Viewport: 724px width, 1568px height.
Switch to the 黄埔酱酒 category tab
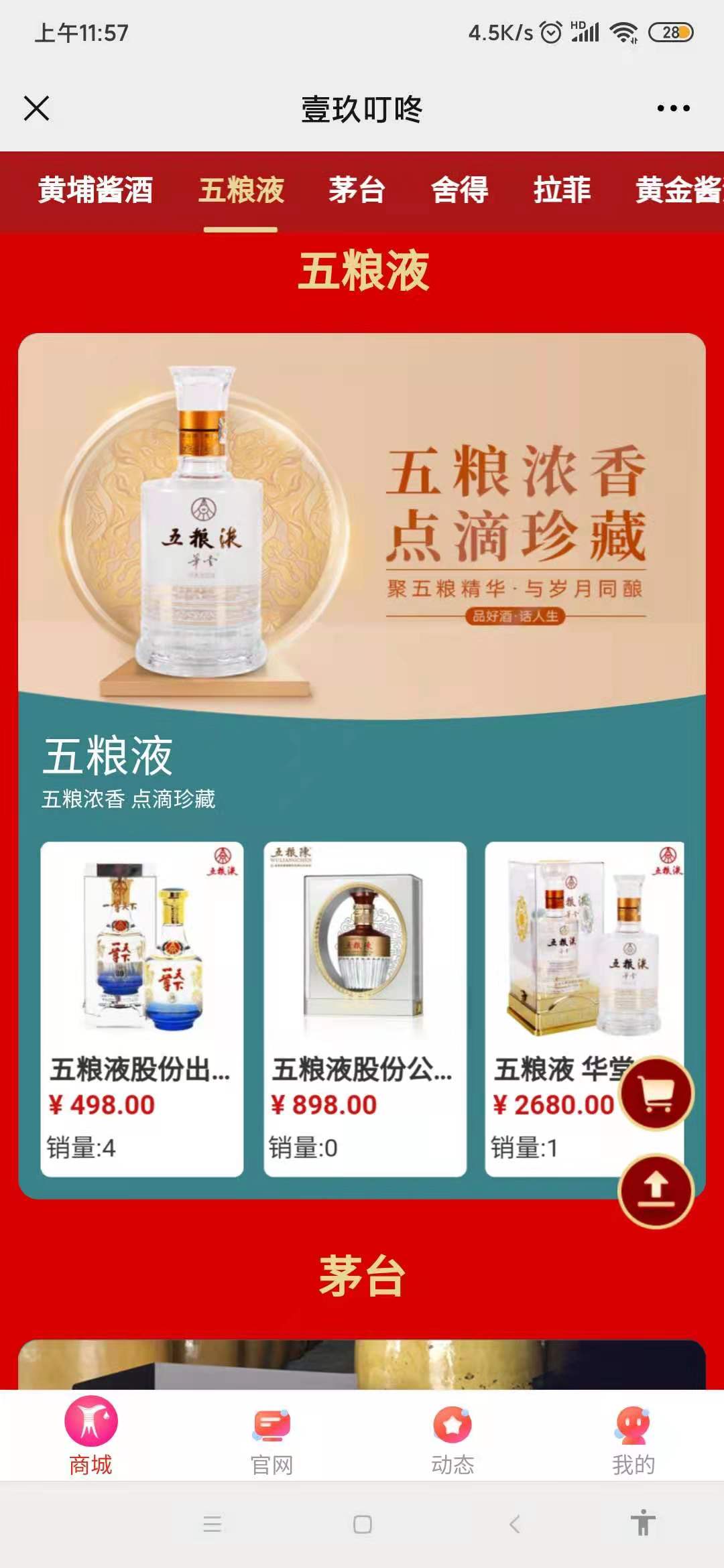coord(95,190)
